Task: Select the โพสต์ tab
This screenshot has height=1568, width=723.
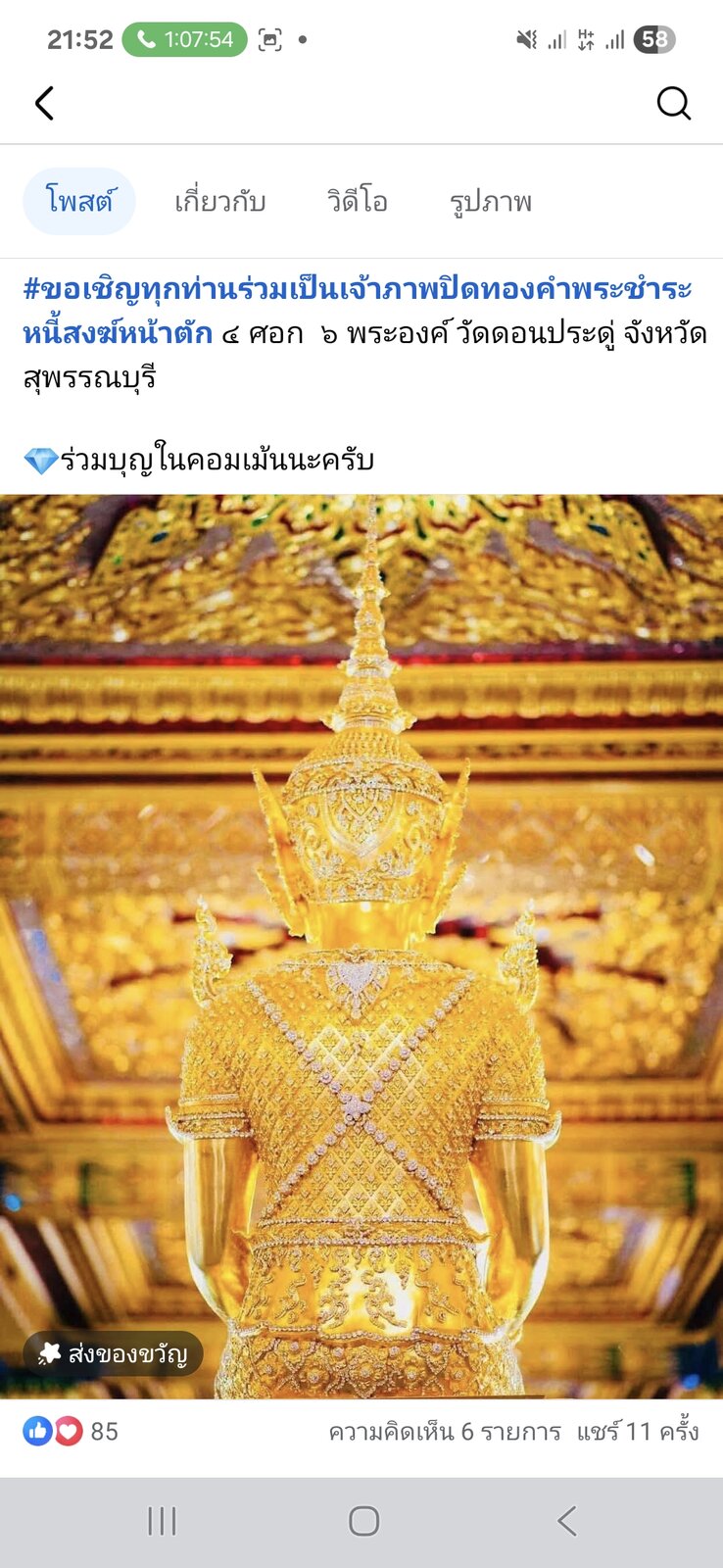Action: coord(79,201)
